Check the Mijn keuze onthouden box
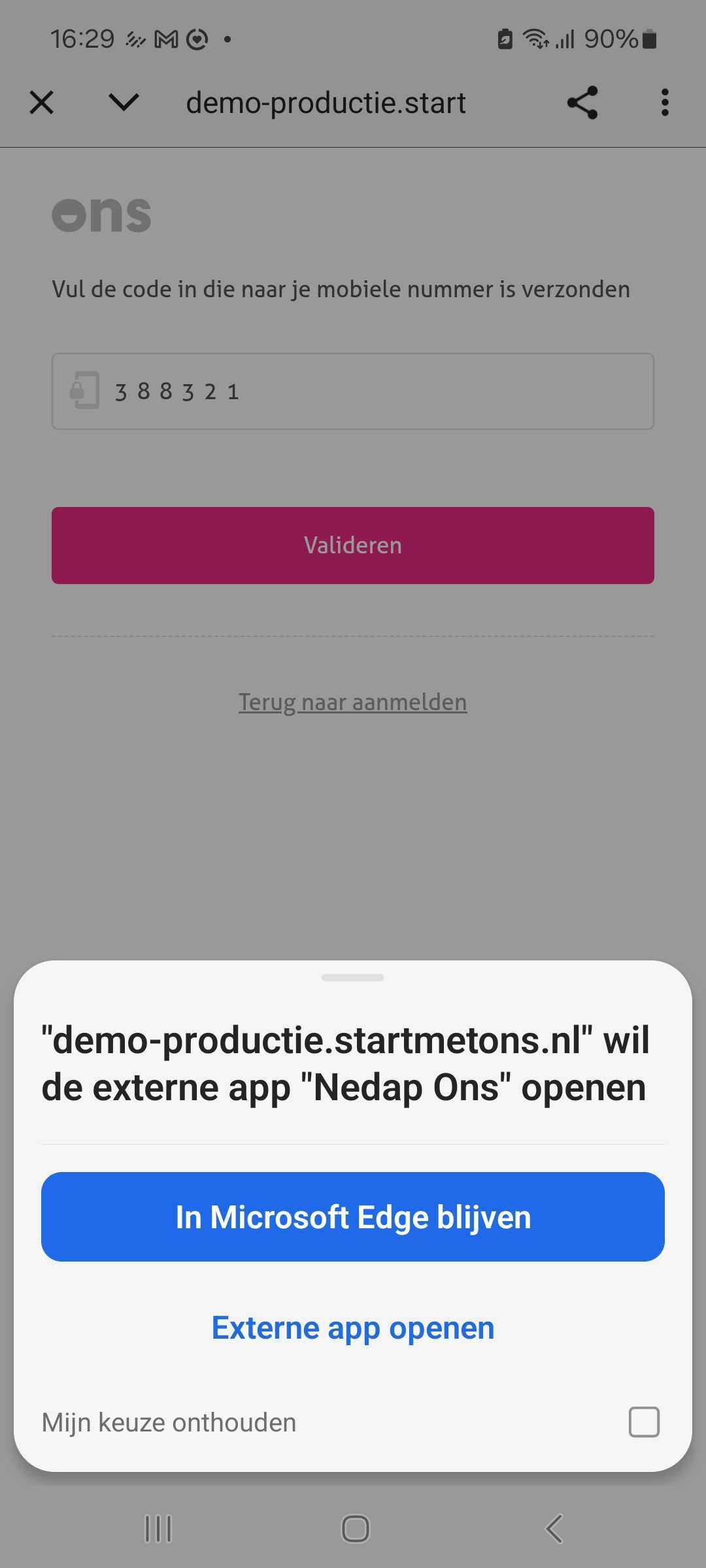This screenshot has height=1568, width=706. 643,1422
